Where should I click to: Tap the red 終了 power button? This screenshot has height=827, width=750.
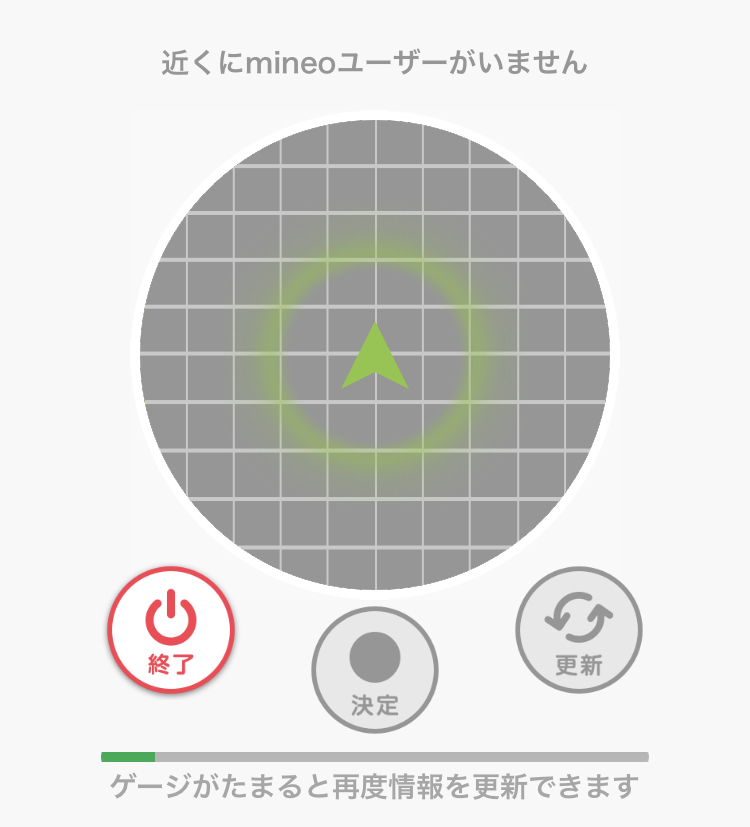171,629
